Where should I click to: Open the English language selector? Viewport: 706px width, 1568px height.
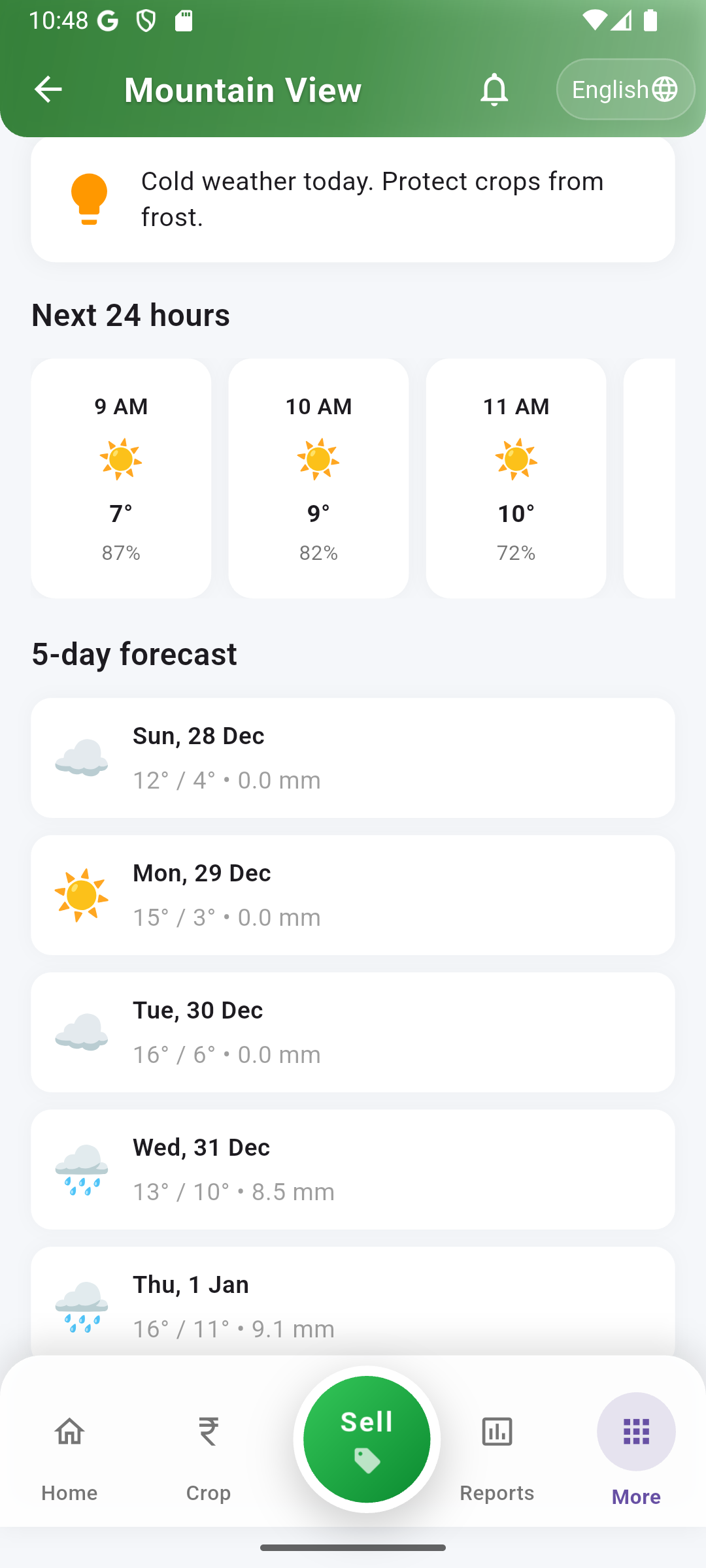point(624,89)
